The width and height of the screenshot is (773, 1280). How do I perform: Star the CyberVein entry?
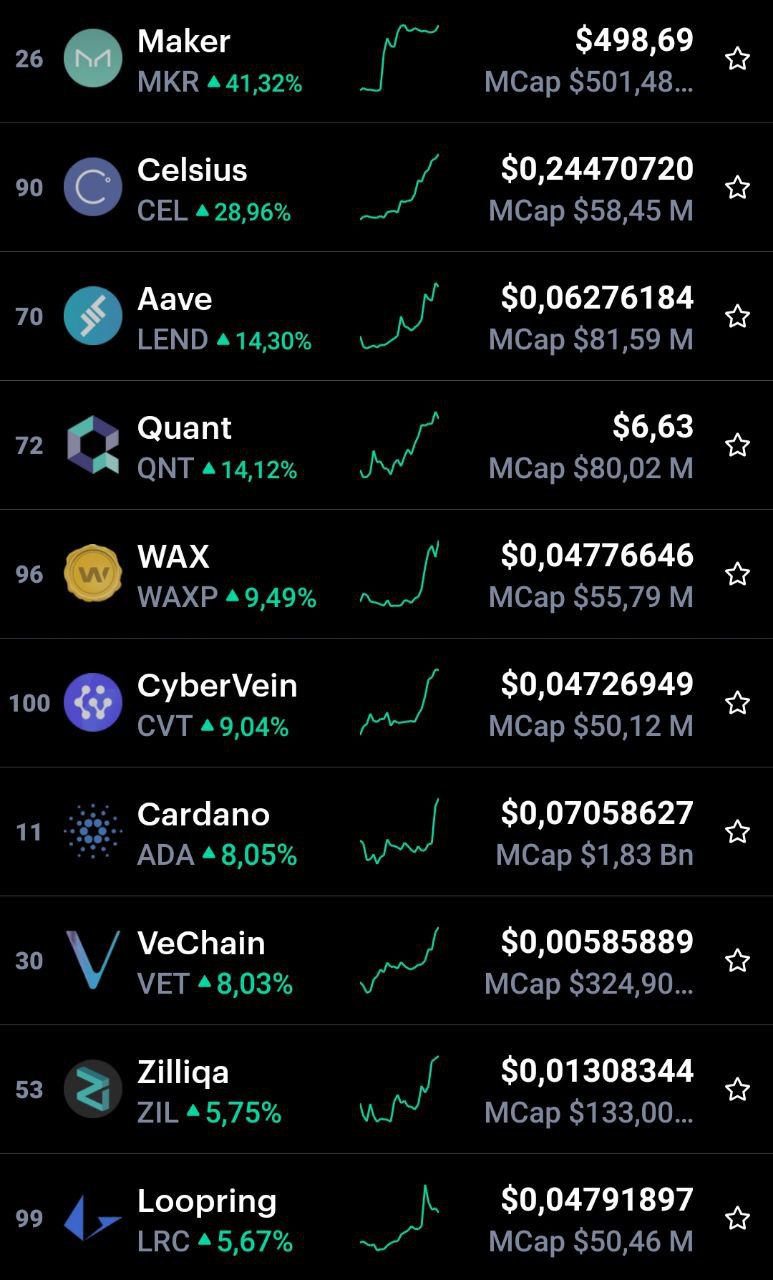737,703
